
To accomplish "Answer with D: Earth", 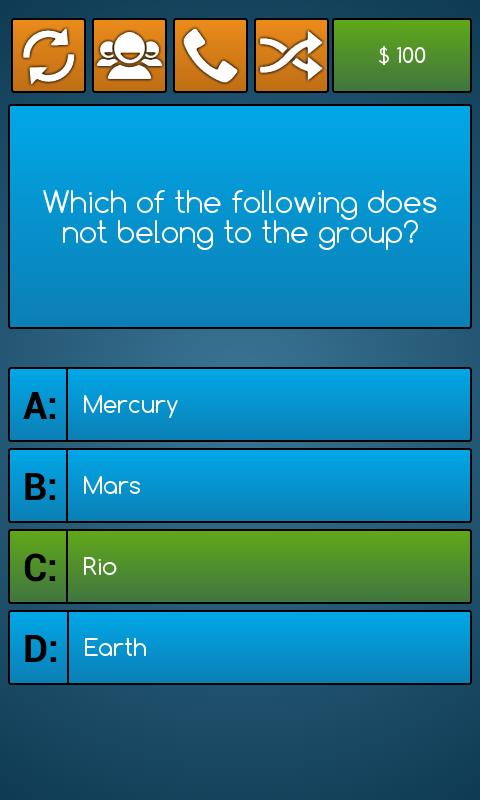I will (x=240, y=647).
